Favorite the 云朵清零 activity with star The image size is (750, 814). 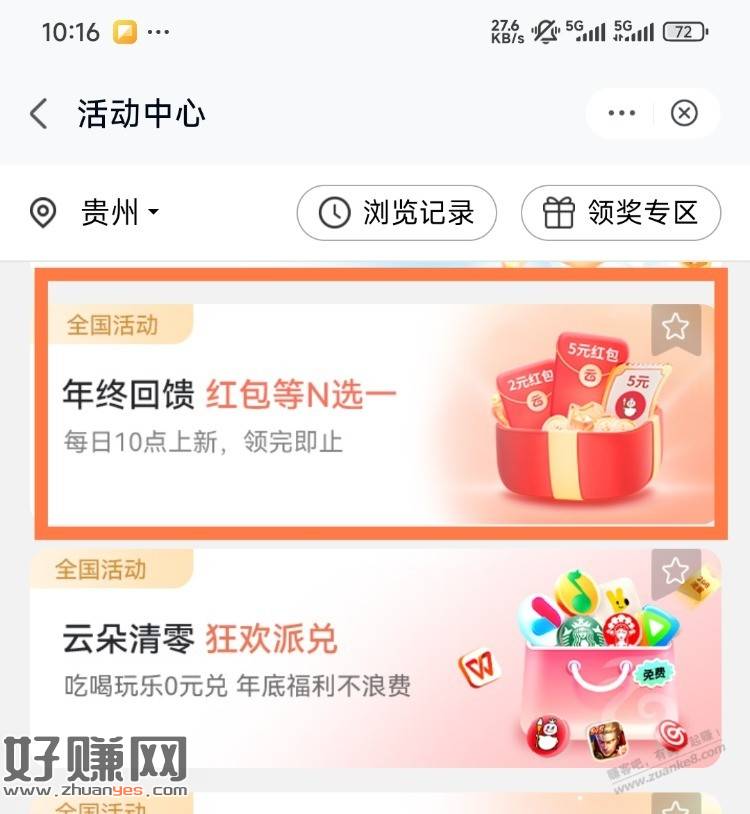pos(676,571)
